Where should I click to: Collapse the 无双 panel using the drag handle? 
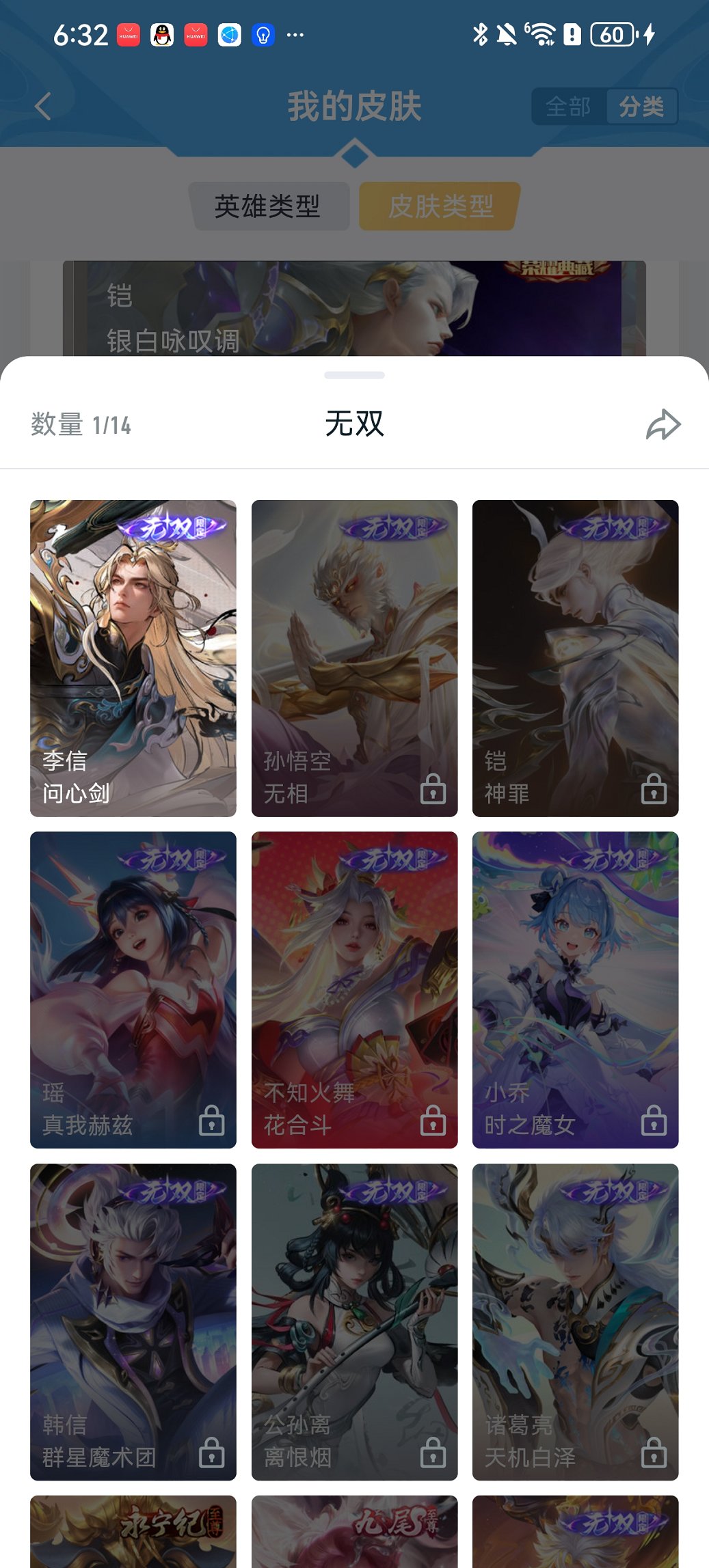pyautogui.click(x=354, y=374)
